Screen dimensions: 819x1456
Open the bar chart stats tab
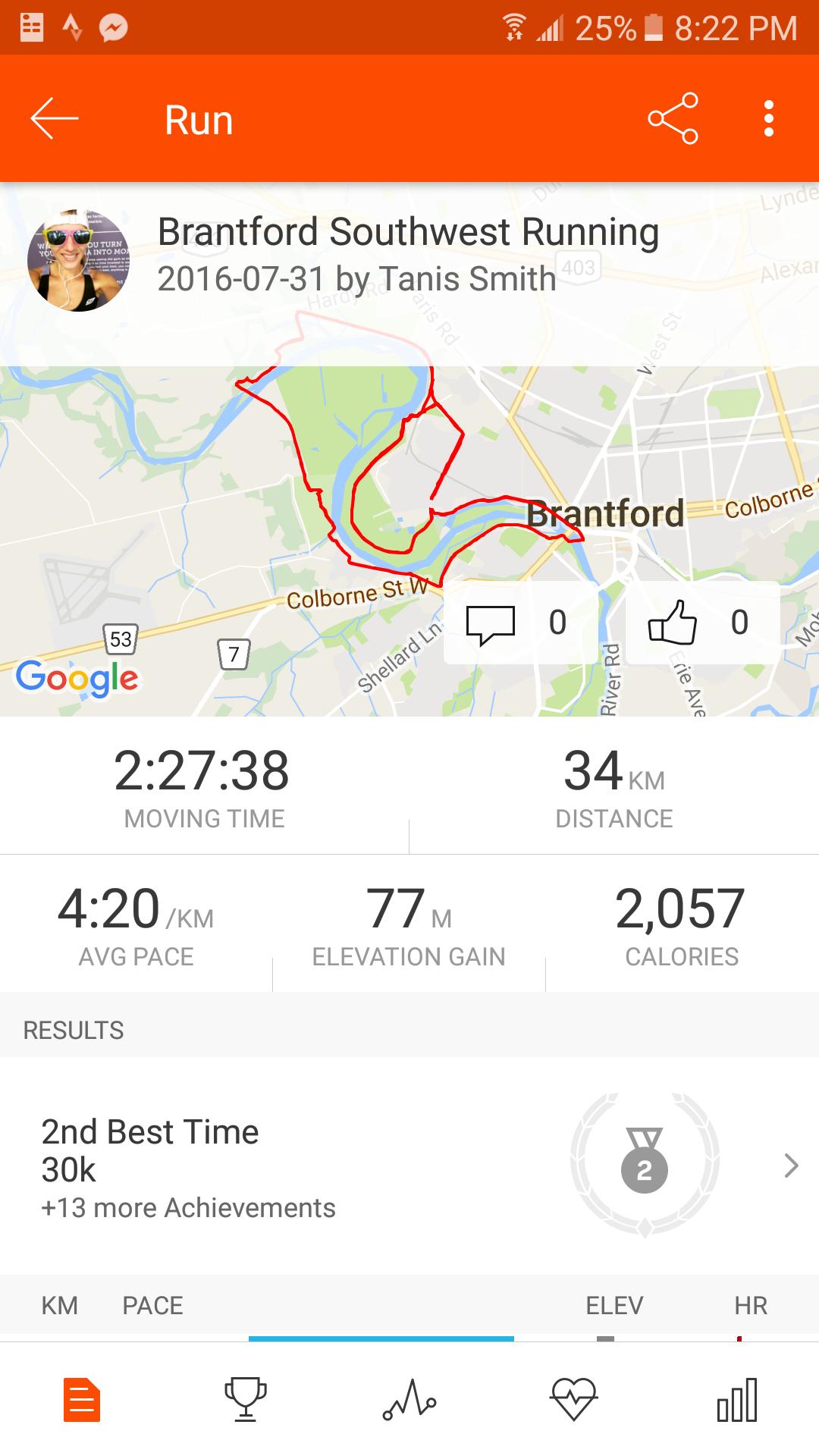737,1400
